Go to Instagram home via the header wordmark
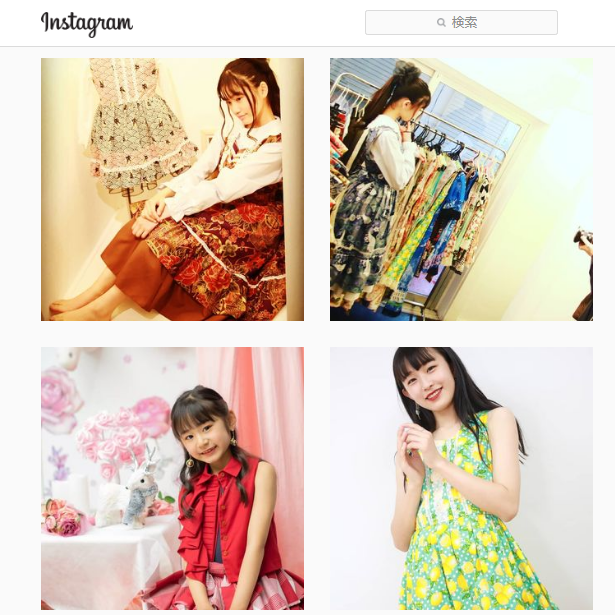This screenshot has height=615, width=615. [87, 23]
